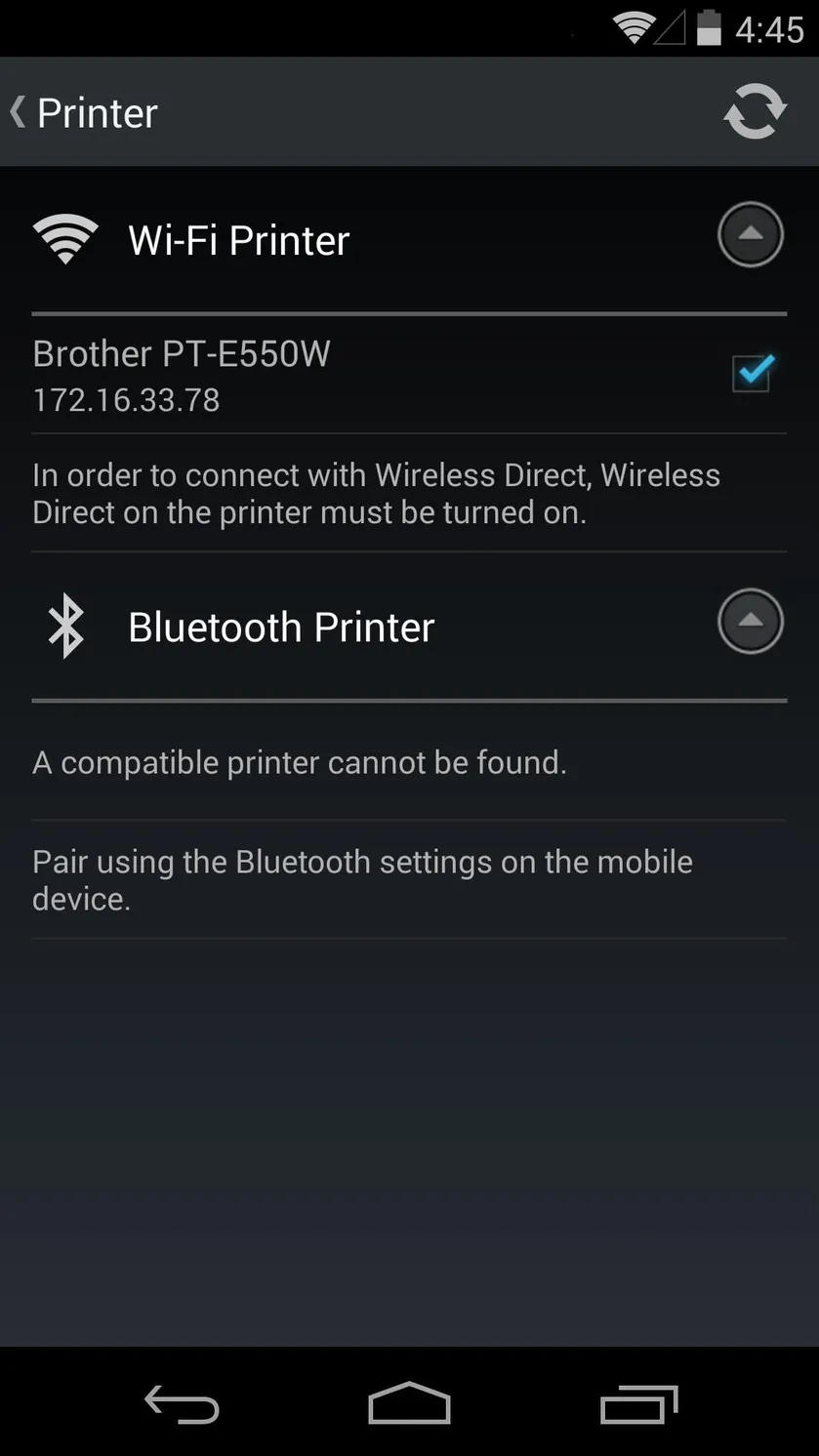819x1456 pixels.
Task: Uncheck the Brother PT-E550W checkbox
Action: point(752,373)
